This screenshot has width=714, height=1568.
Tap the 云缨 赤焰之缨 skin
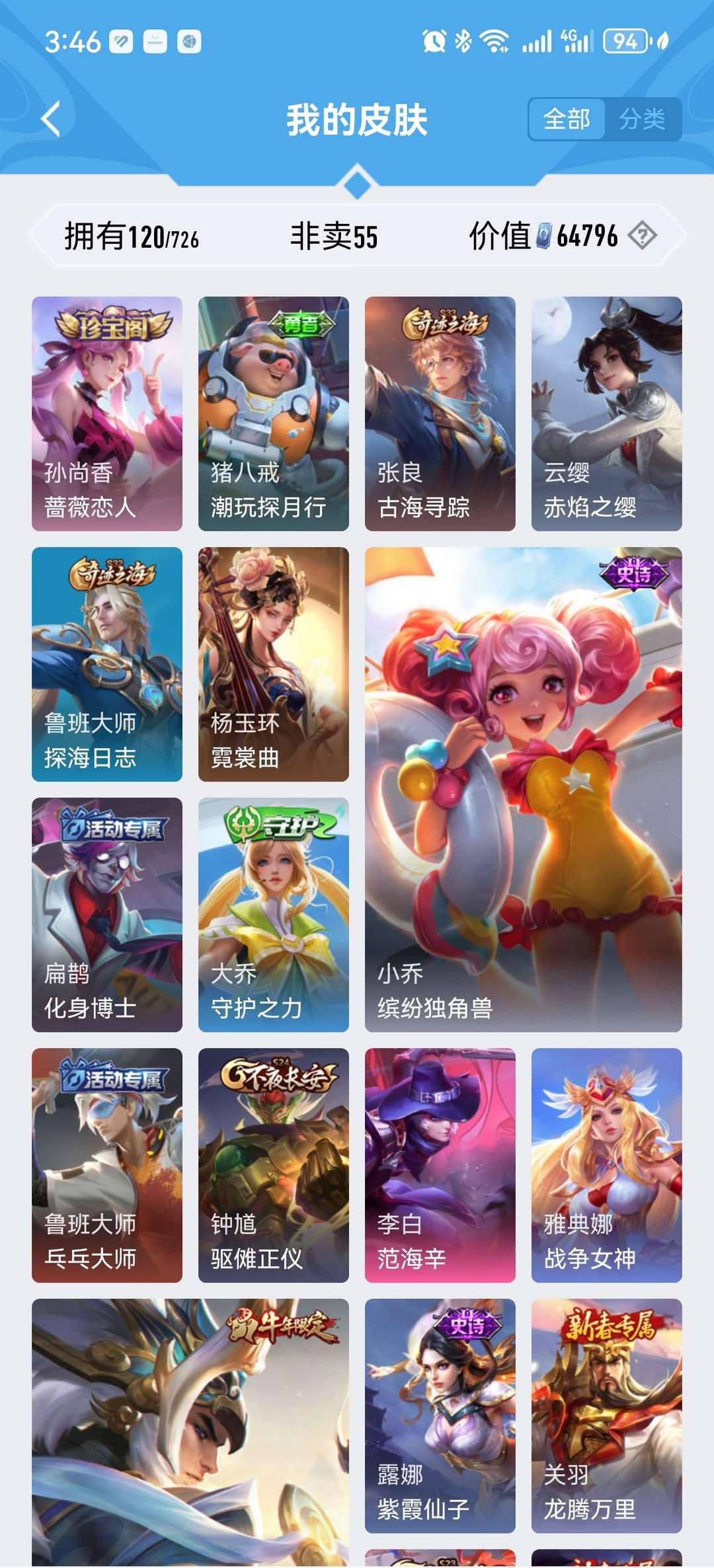click(x=607, y=414)
